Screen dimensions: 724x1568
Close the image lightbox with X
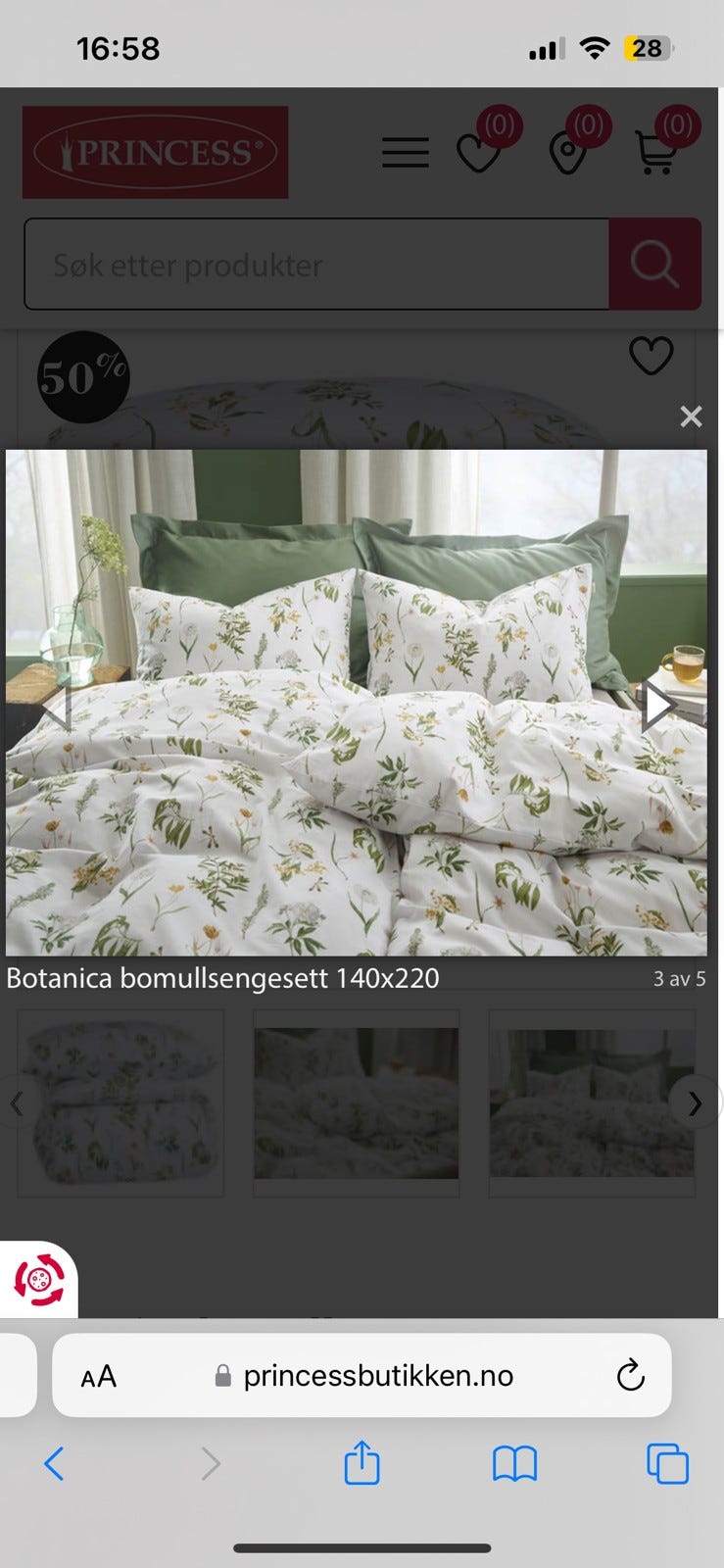(692, 416)
